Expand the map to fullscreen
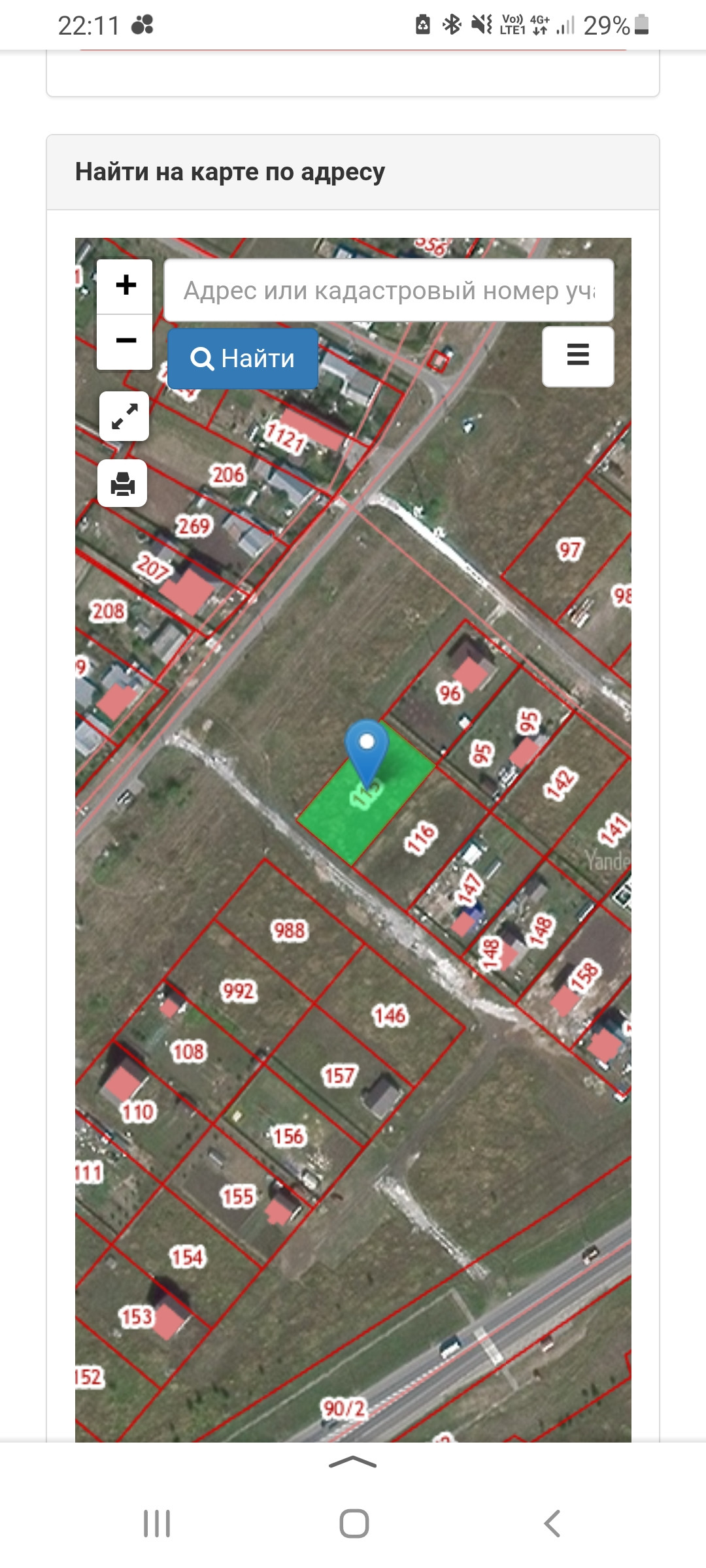706x1568 pixels. 124,416
